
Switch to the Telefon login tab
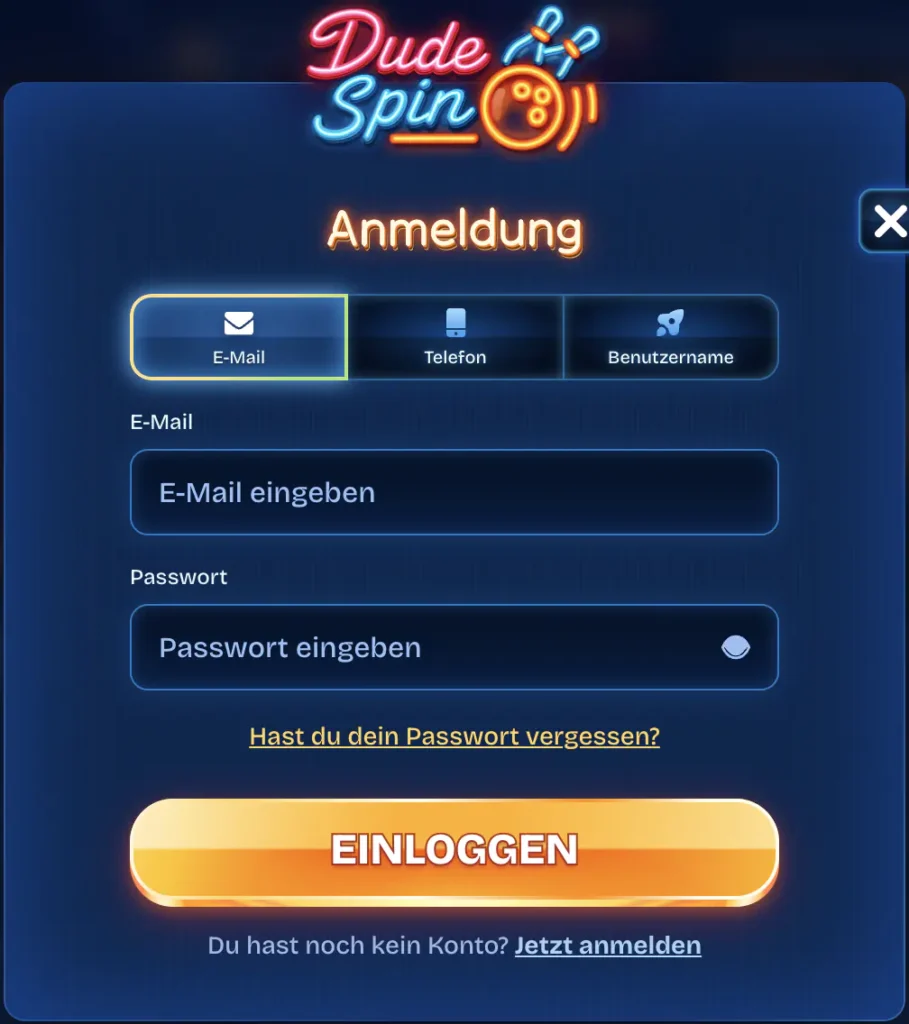455,337
